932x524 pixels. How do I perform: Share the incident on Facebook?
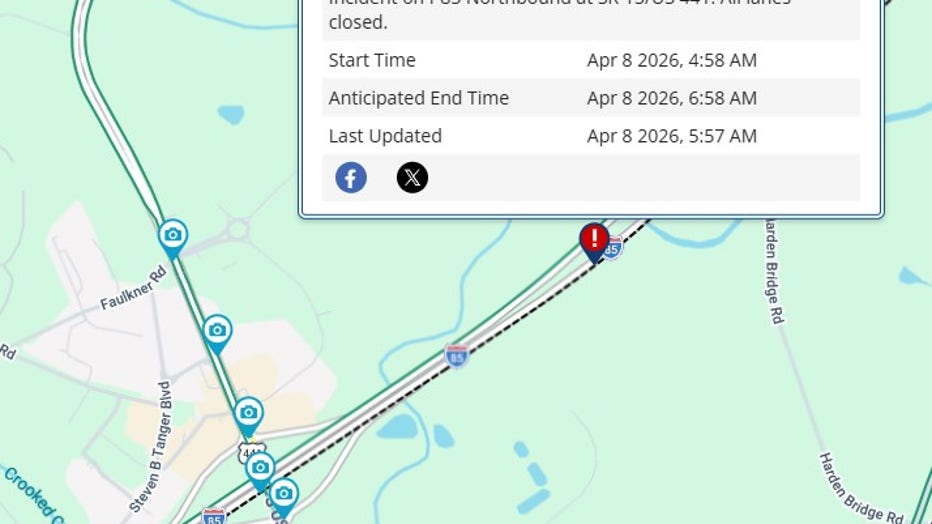(351, 178)
